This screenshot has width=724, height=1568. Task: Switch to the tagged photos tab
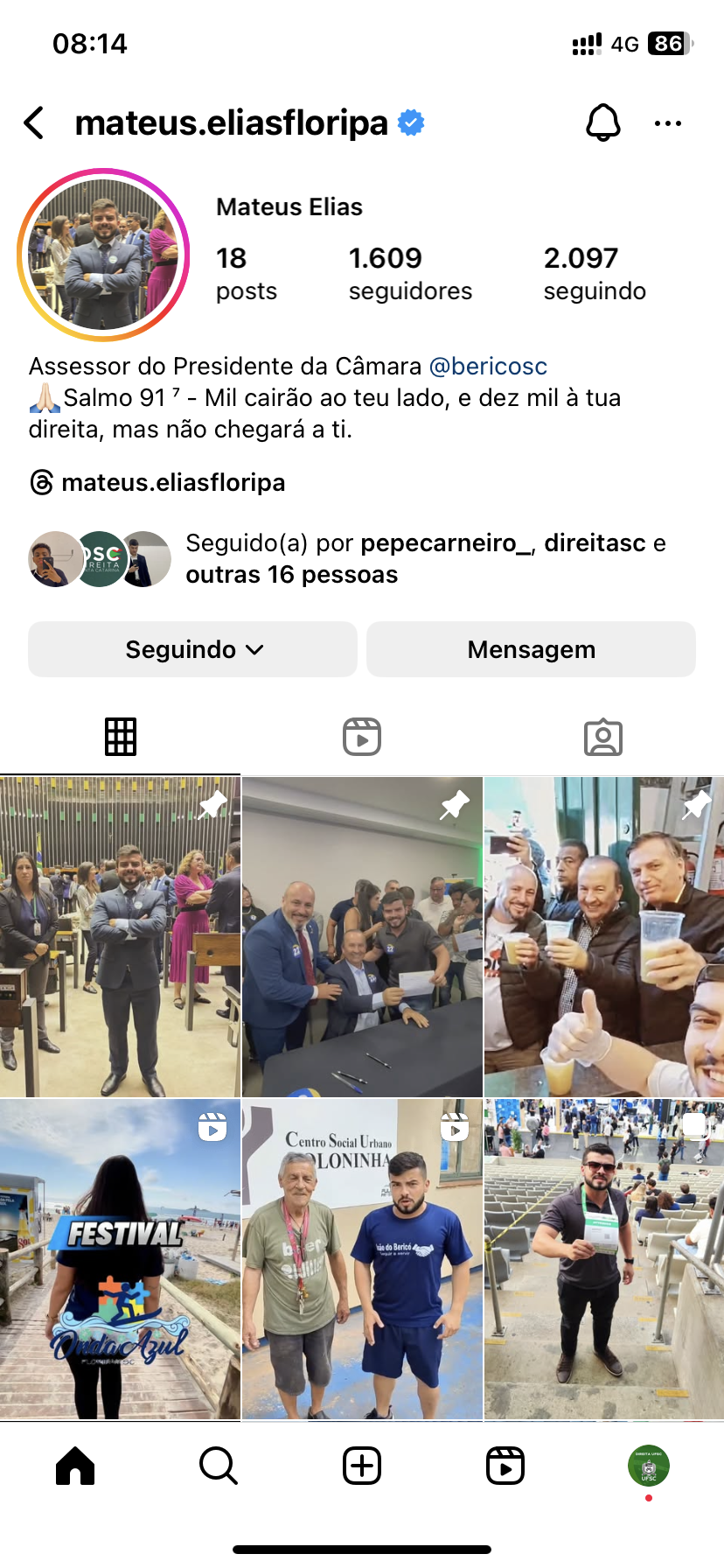(602, 737)
